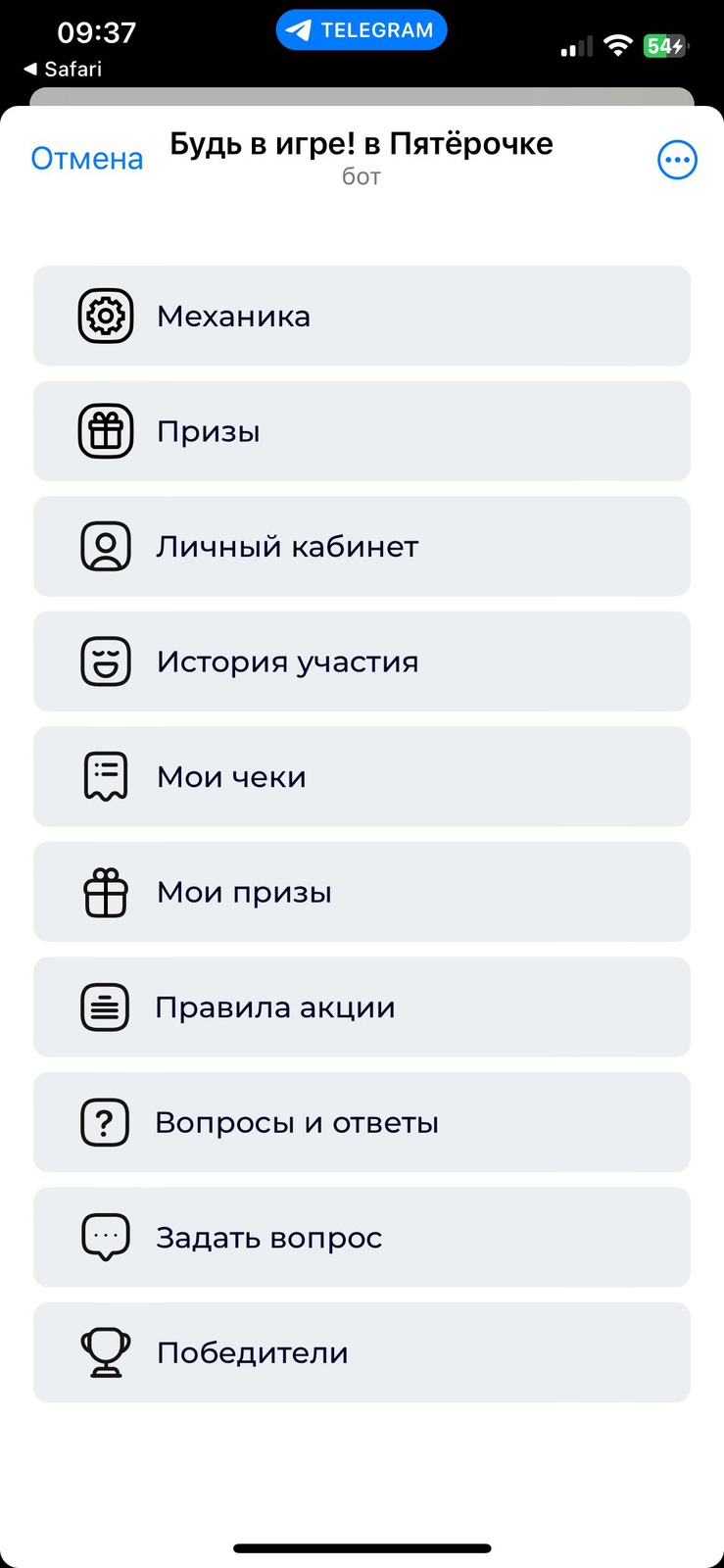View the Победители list
The height and width of the screenshot is (1568, 724).
(x=362, y=1352)
